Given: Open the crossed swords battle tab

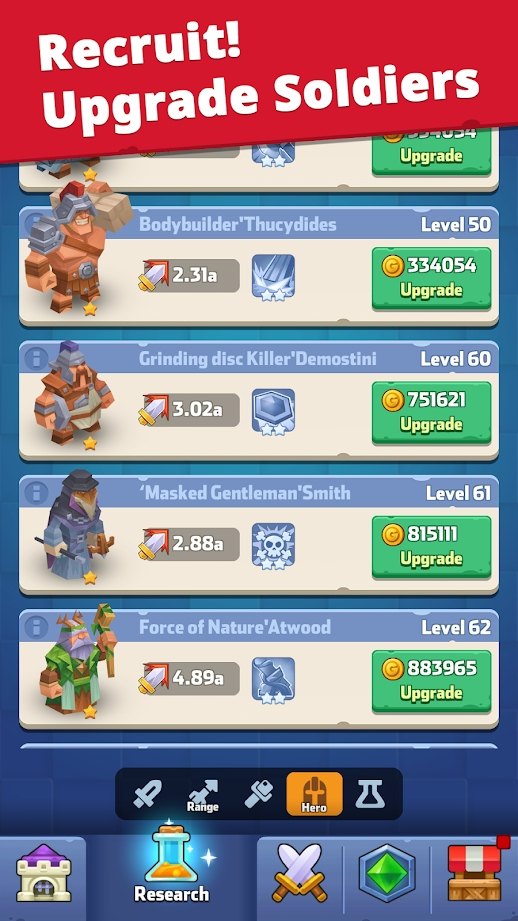Looking at the screenshot, I should pyautogui.click(x=300, y=873).
